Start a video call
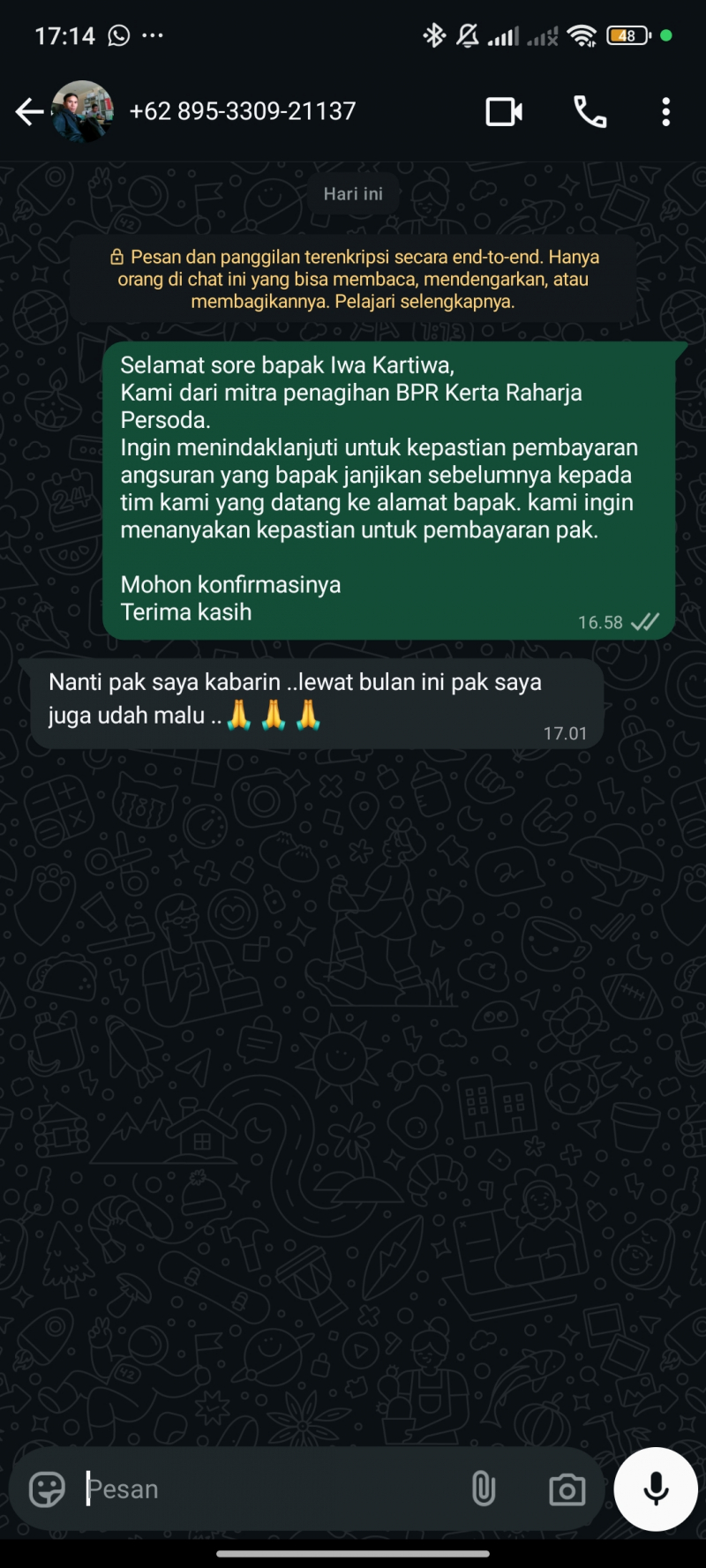This screenshot has height=1568, width=706. (504, 112)
